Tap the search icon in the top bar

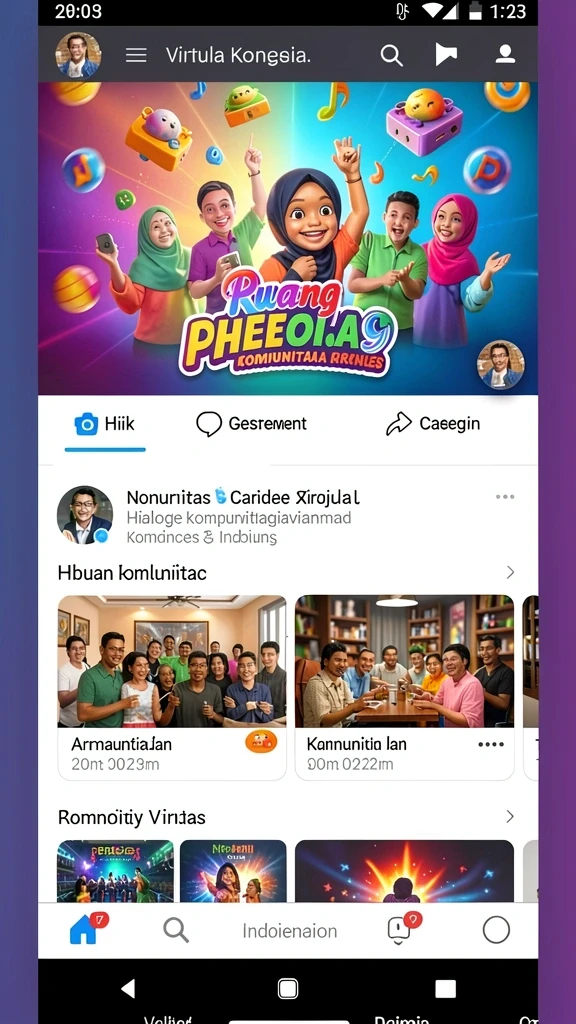click(x=391, y=56)
